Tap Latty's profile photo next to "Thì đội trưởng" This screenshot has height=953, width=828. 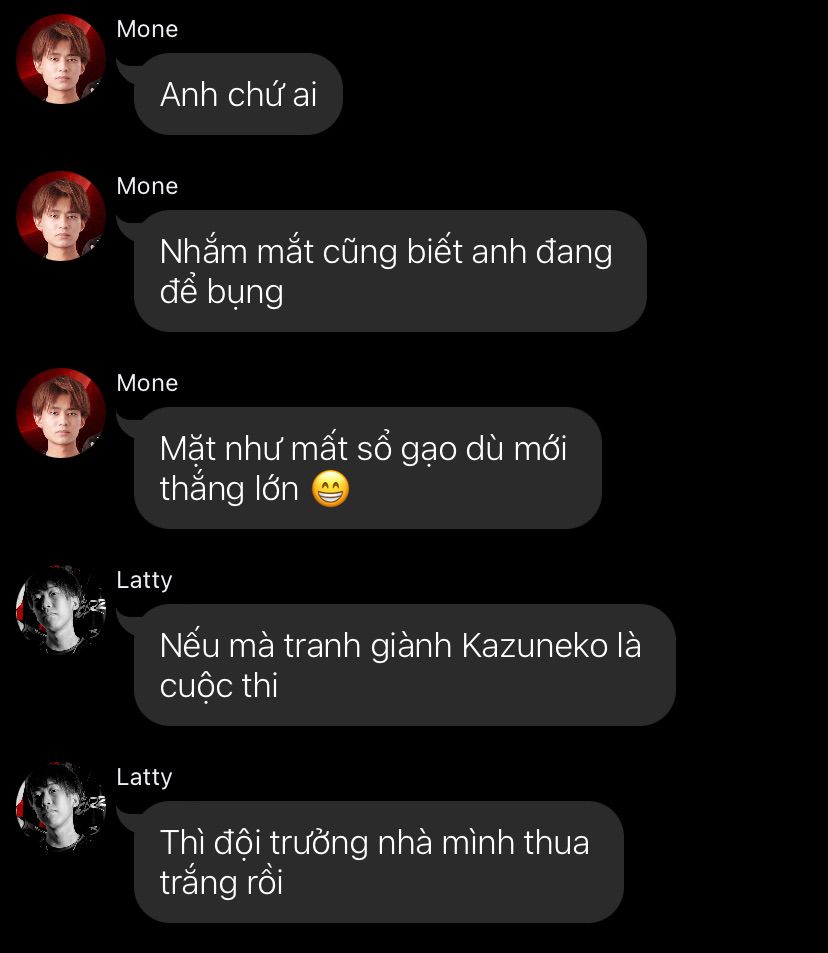coord(60,806)
